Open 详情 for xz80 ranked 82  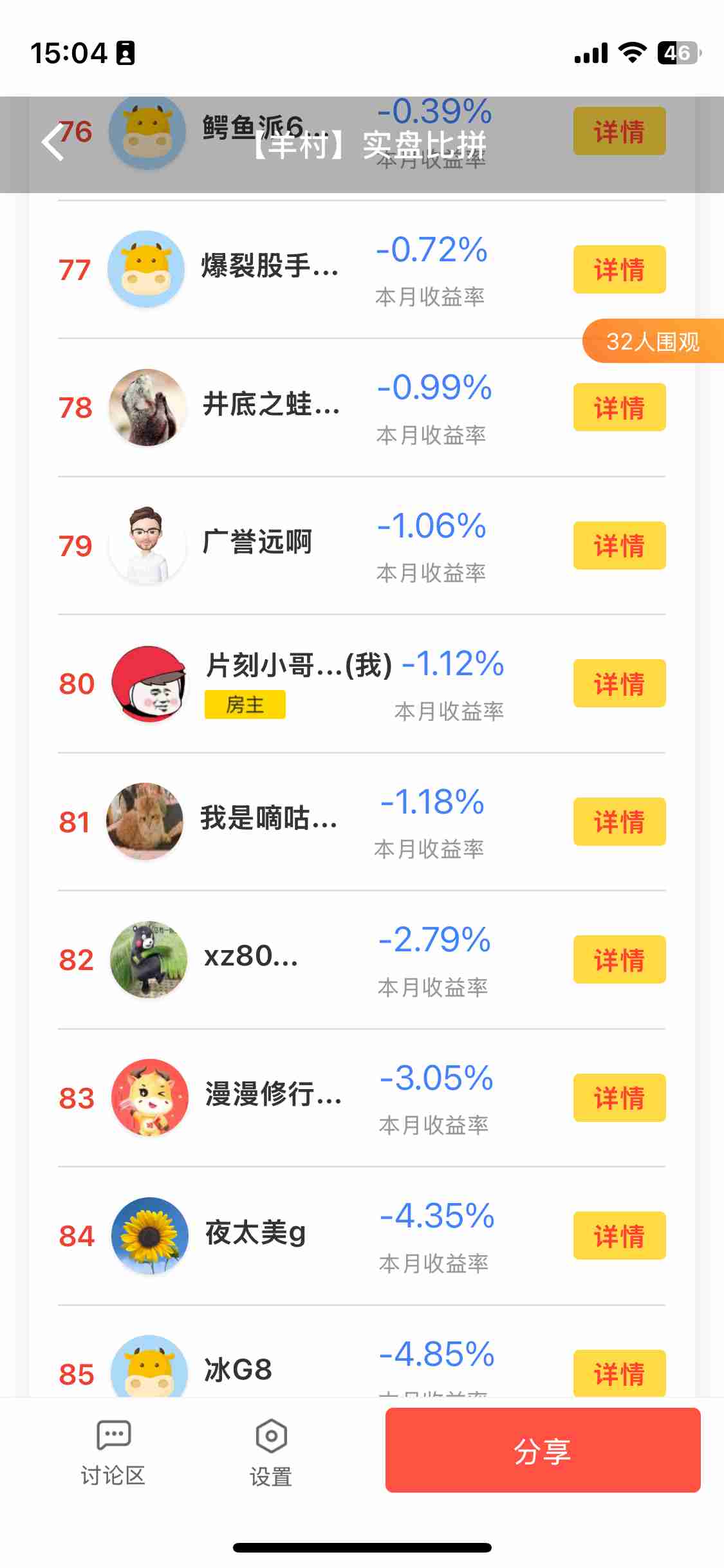618,959
